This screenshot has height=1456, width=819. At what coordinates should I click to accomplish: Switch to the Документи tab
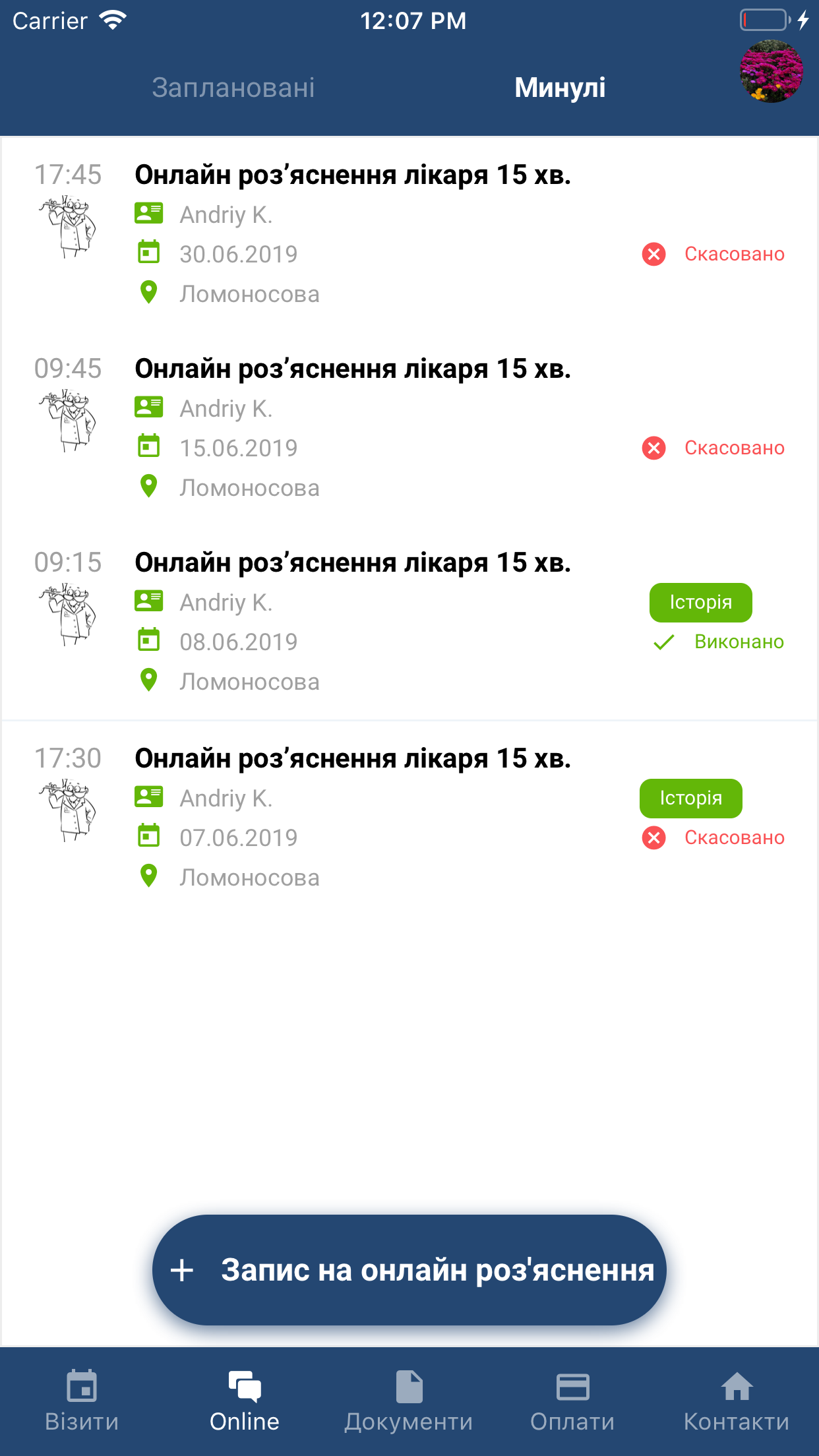point(409,1401)
